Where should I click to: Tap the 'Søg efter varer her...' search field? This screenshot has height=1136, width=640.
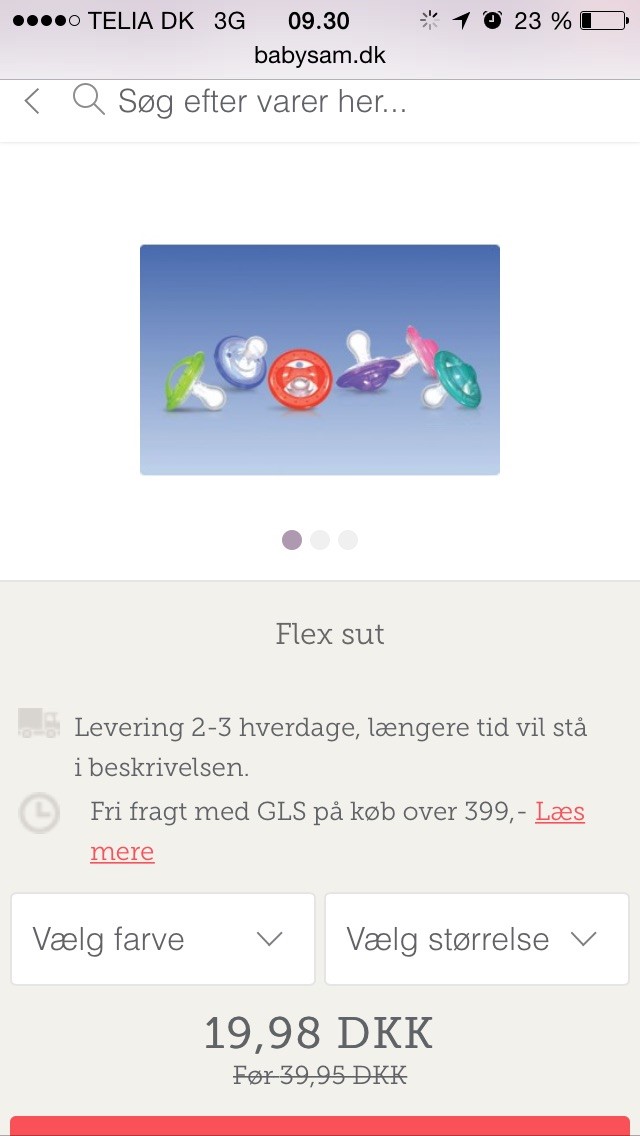click(262, 101)
